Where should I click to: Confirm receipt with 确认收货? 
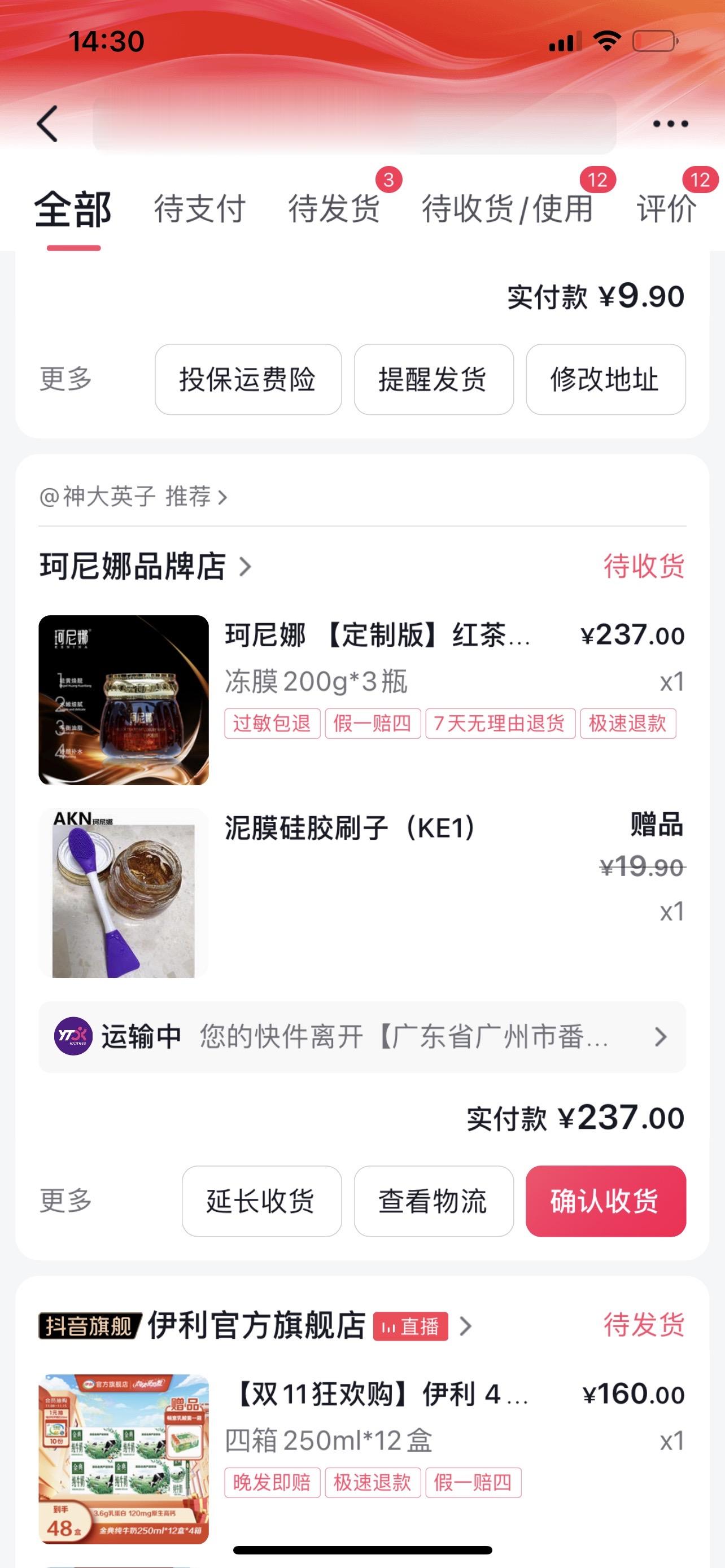(605, 1201)
